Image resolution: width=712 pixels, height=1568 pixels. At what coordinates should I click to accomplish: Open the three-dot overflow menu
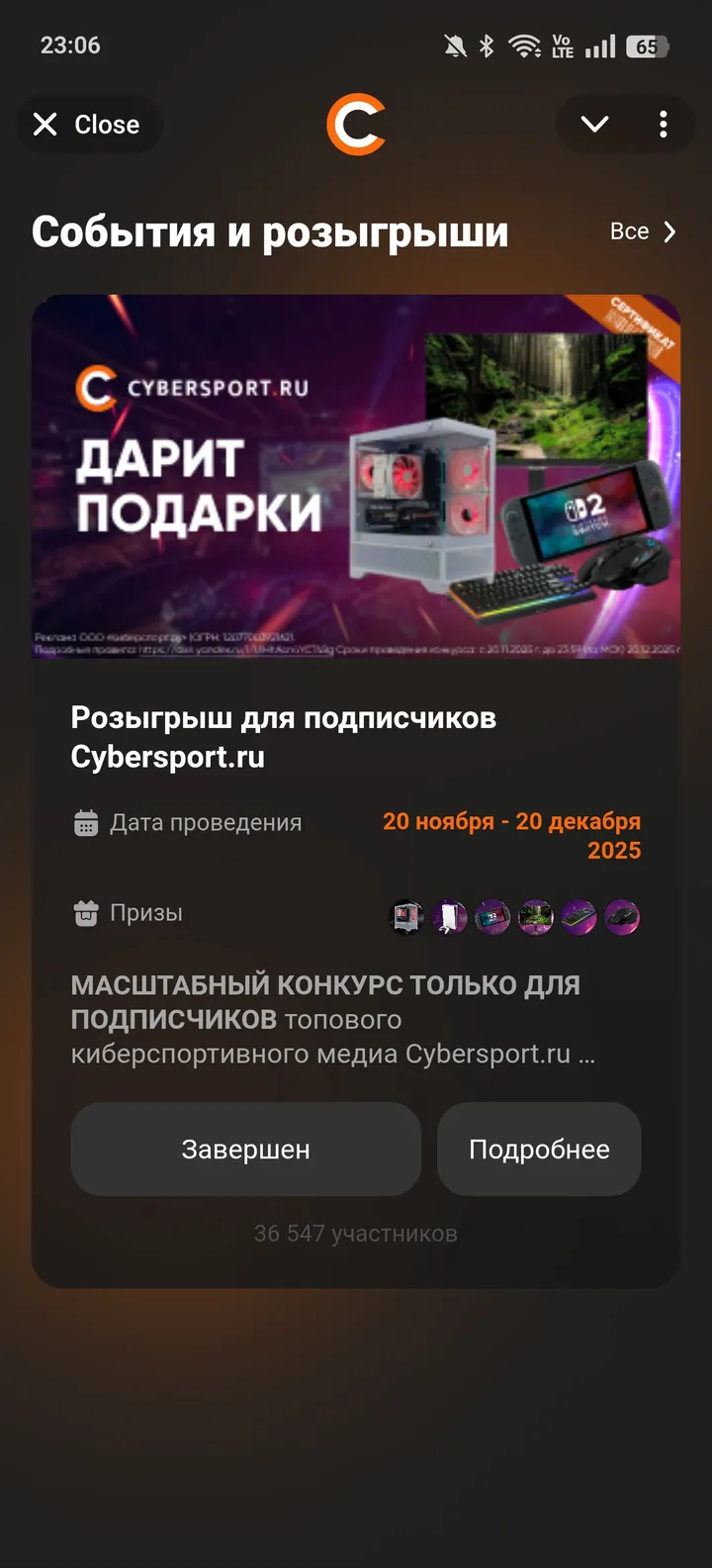click(x=664, y=124)
